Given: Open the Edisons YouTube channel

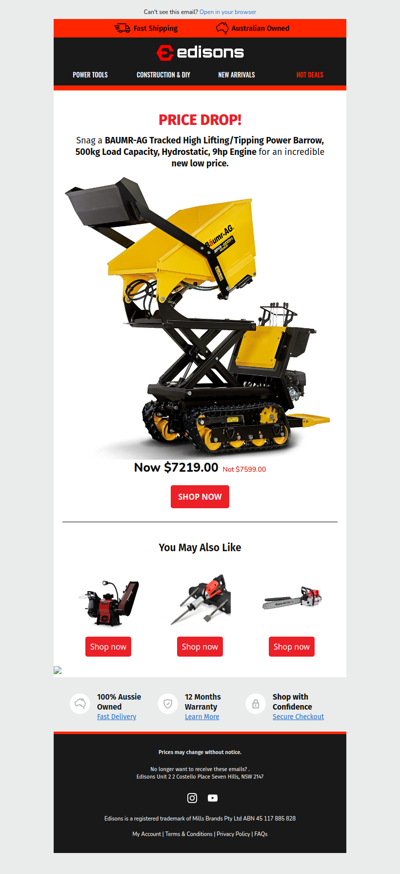Looking at the screenshot, I should point(213,798).
